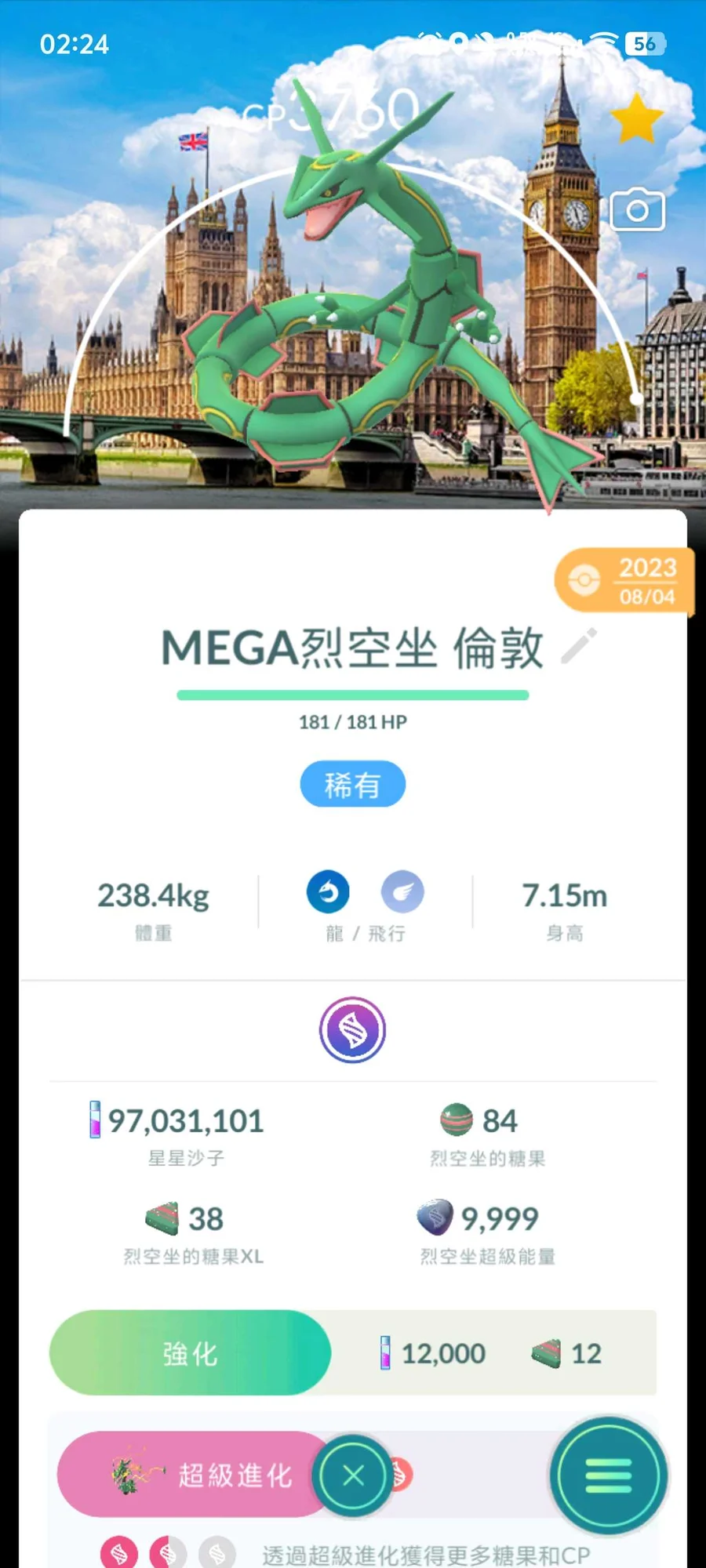This screenshot has height=1568, width=706.
Task: Open the green hamburger menu button
Action: point(608,1475)
